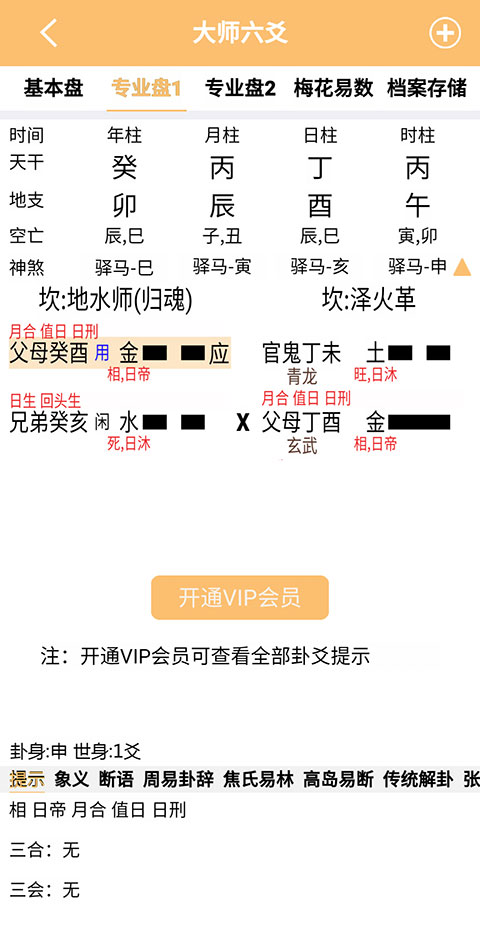The height and width of the screenshot is (926, 480).
Task: Switch to the 象义 tab
Action: pyautogui.click(x=72, y=780)
